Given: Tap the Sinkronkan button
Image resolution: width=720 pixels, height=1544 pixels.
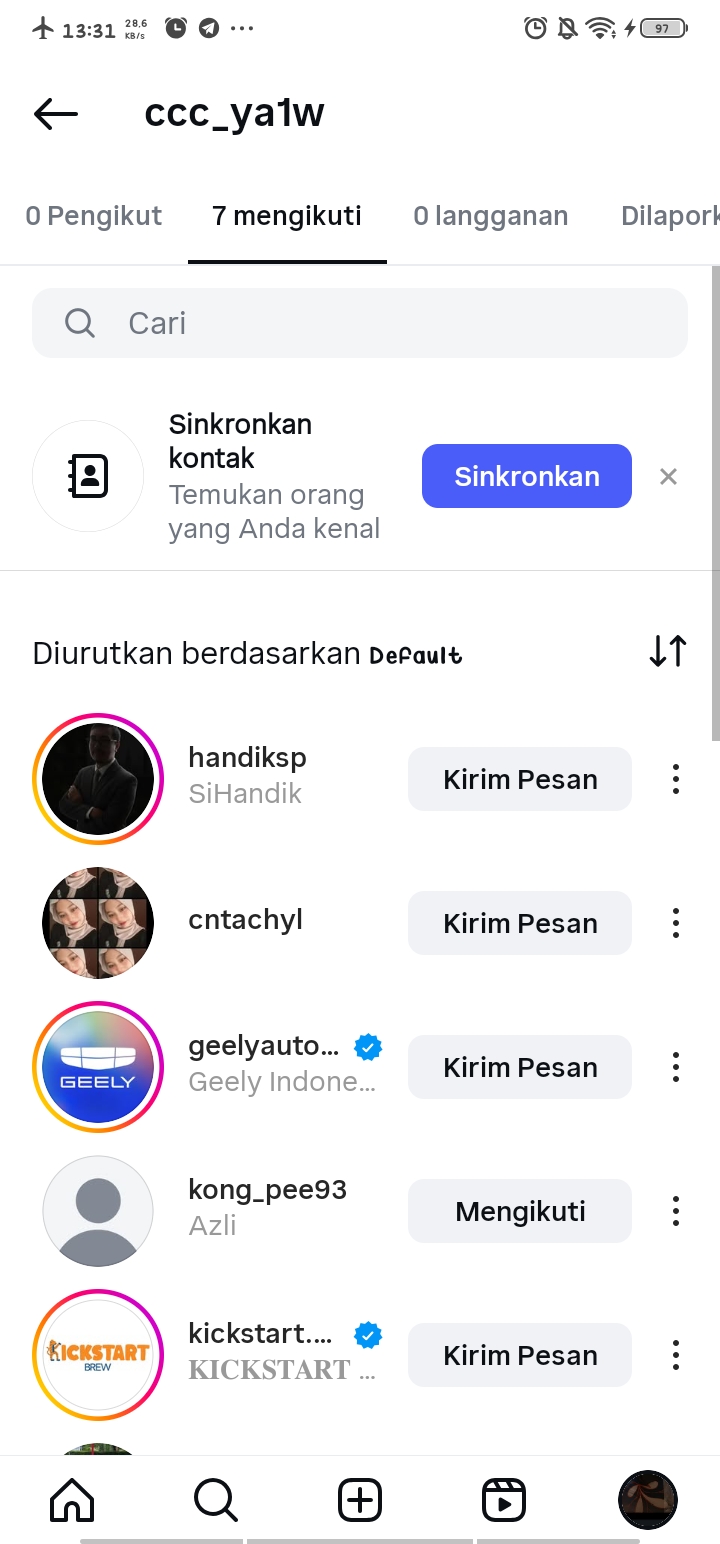Looking at the screenshot, I should click(526, 476).
